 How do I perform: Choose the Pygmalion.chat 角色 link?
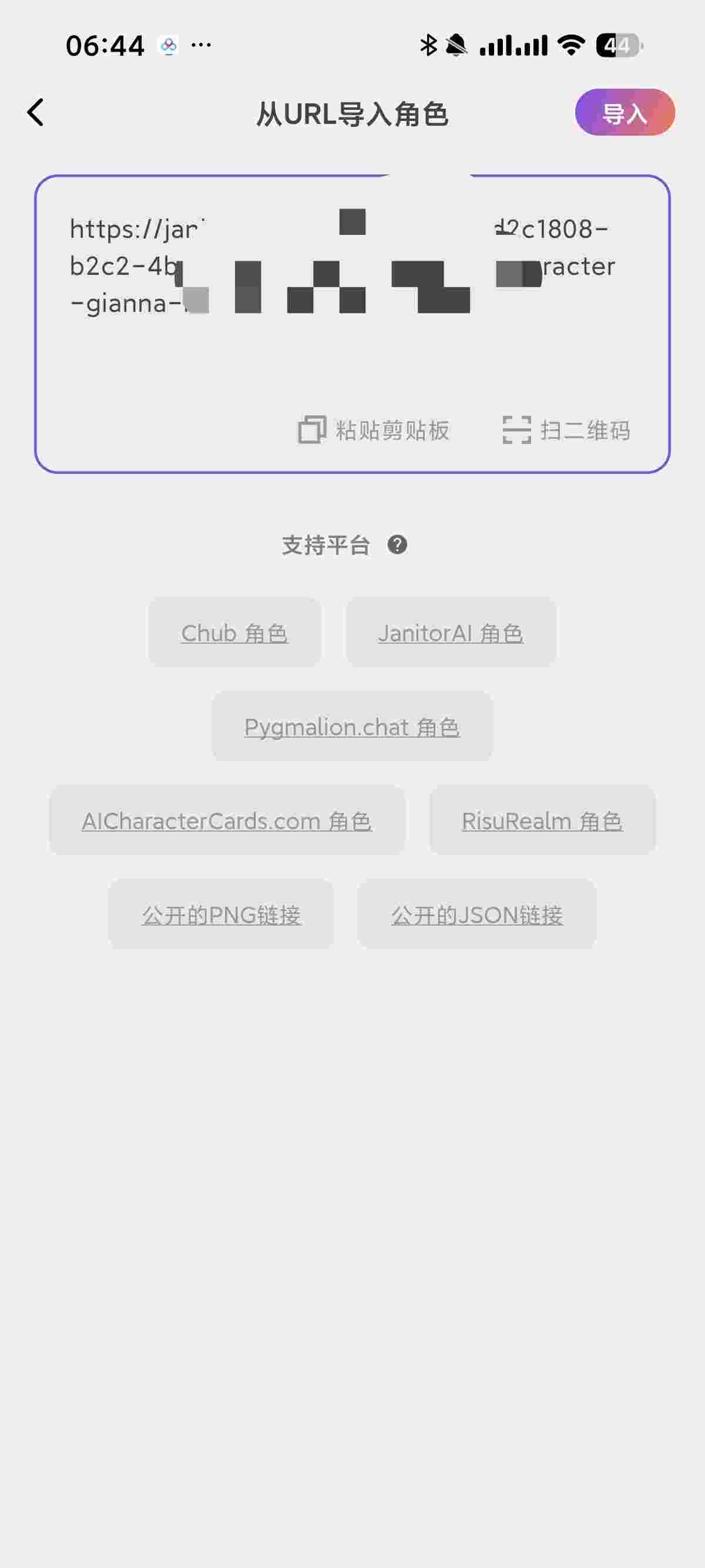pyautogui.click(x=352, y=727)
